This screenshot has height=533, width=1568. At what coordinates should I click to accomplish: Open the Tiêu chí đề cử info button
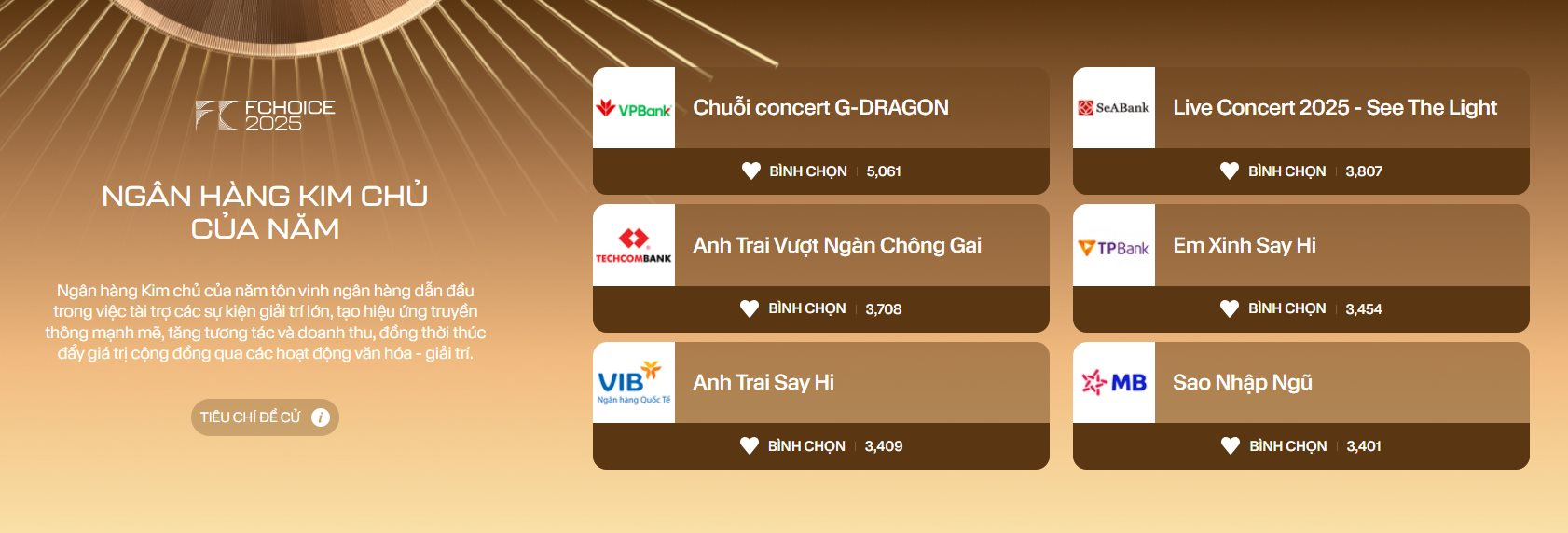(x=265, y=417)
